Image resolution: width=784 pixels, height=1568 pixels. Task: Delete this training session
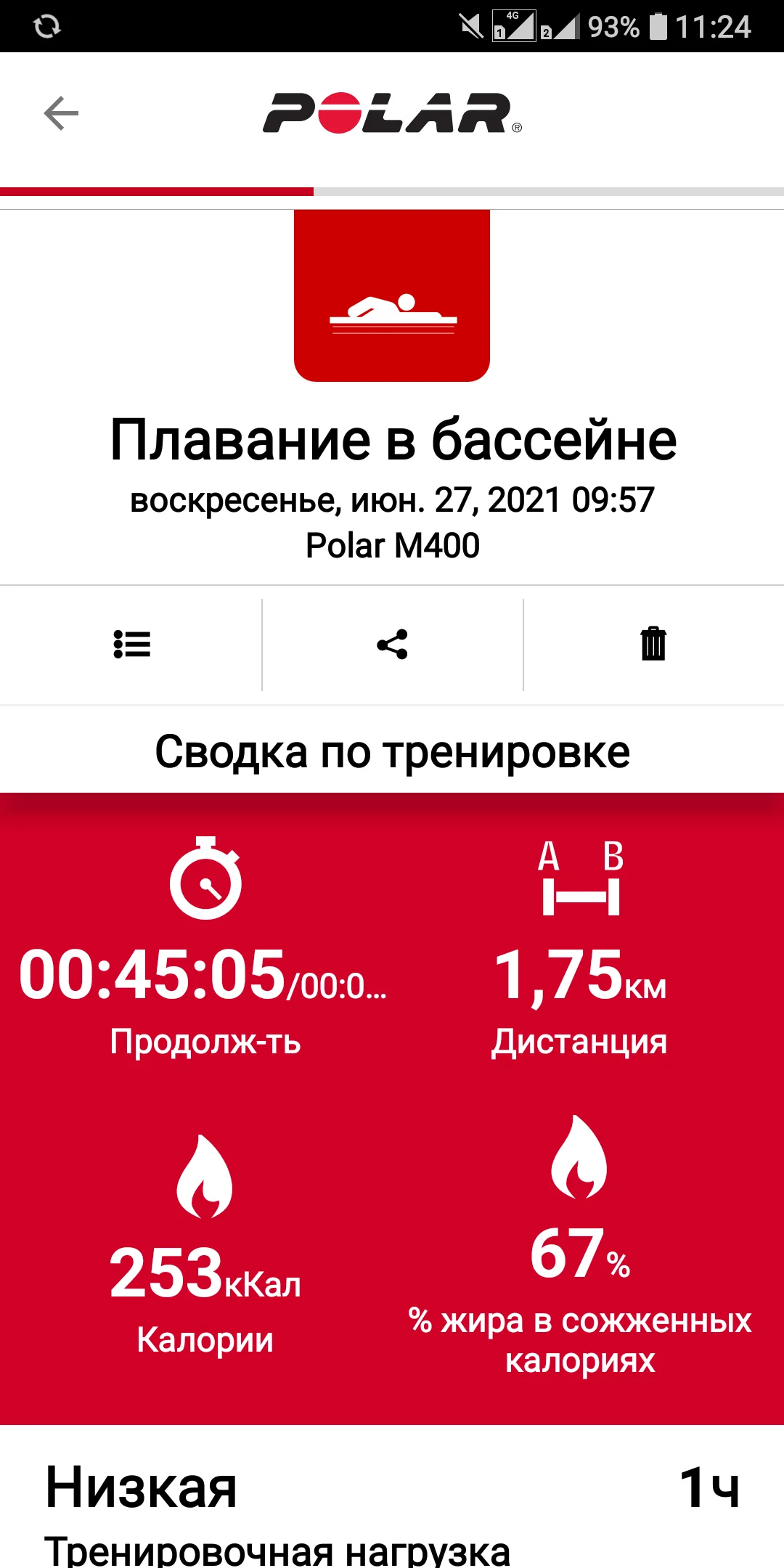click(653, 644)
